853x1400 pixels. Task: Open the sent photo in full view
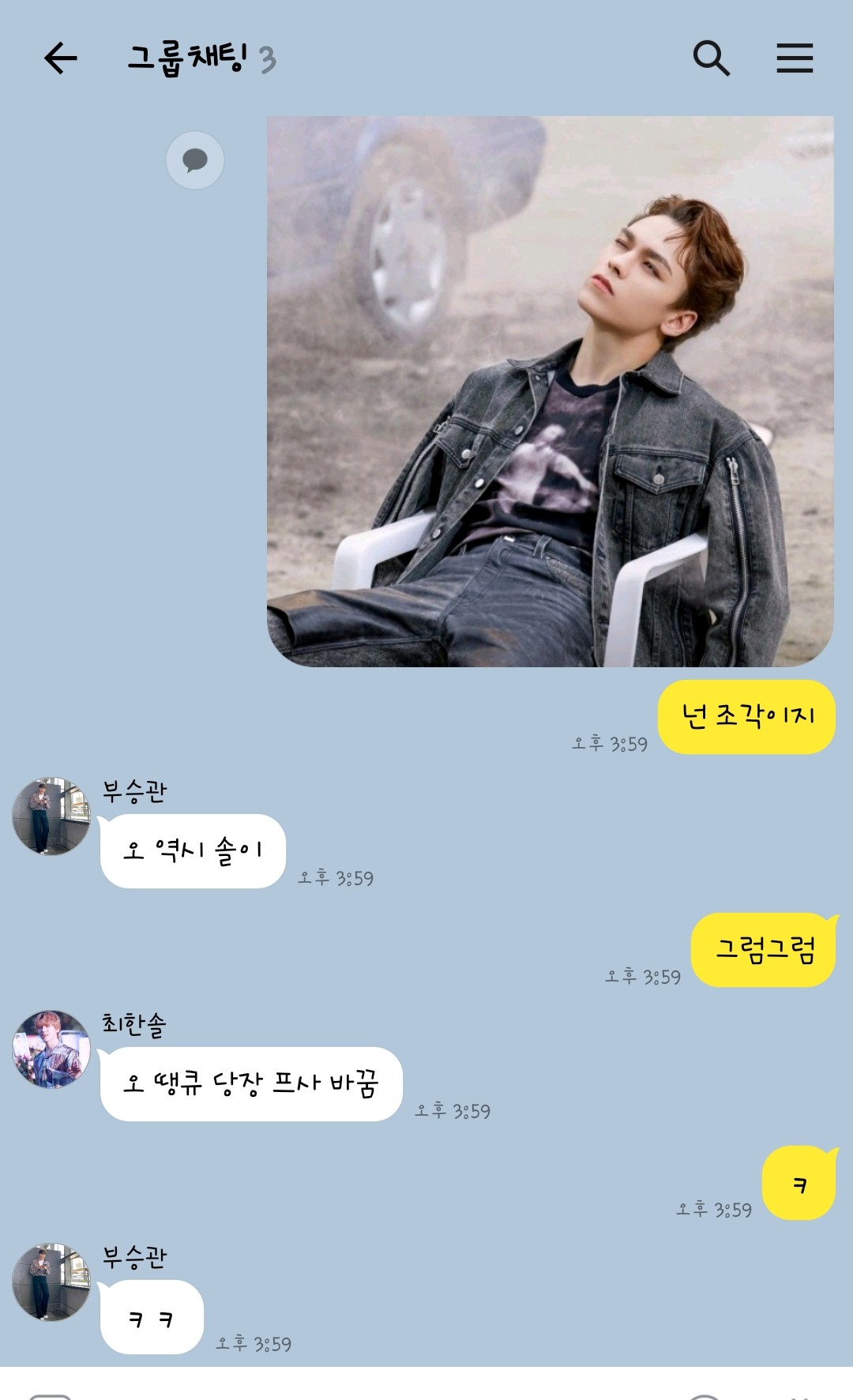[x=550, y=392]
